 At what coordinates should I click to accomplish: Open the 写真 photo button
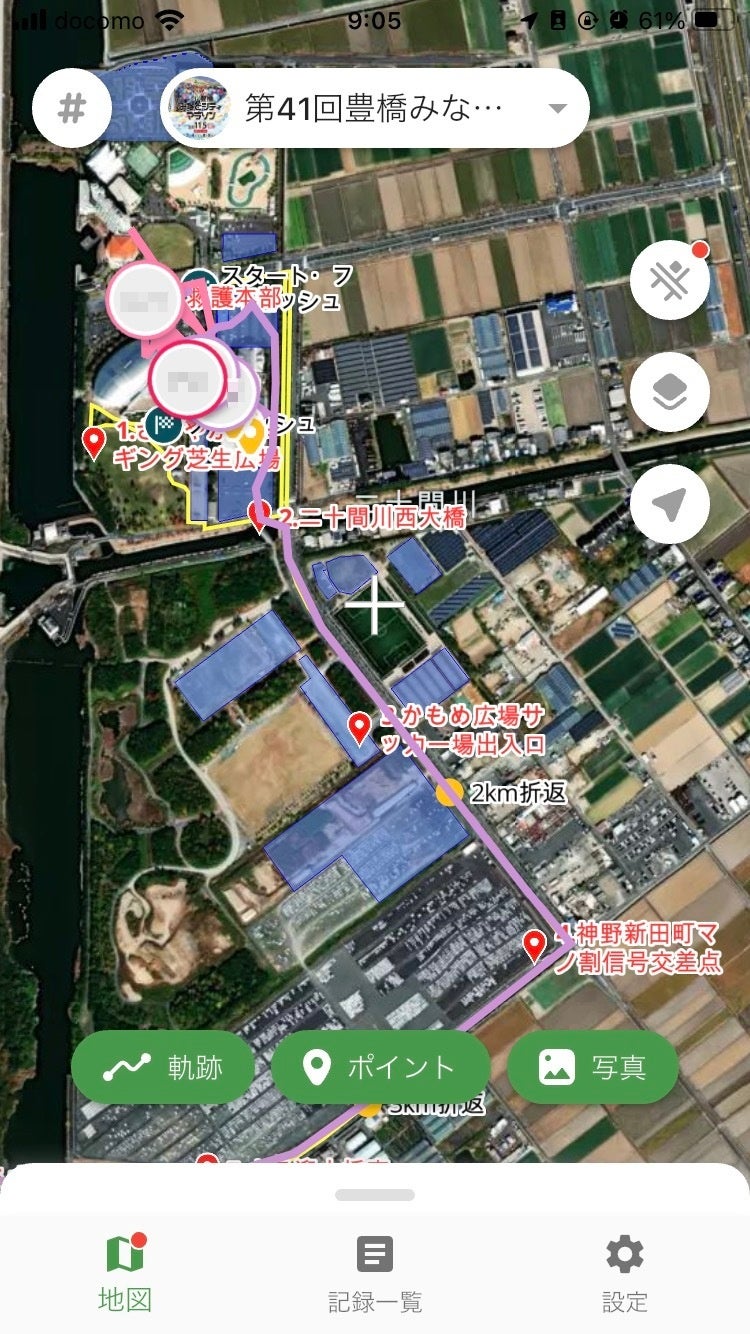point(593,1067)
